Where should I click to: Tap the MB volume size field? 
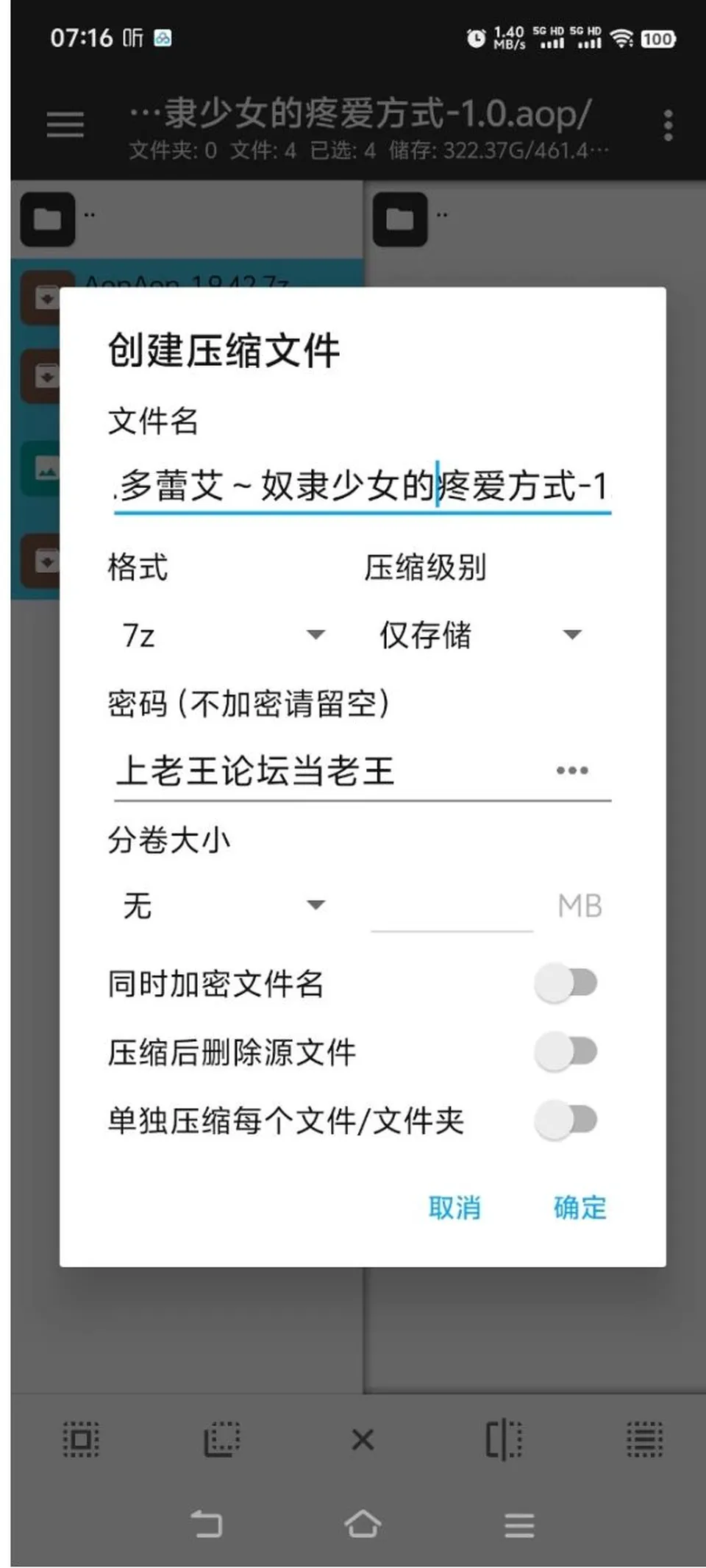pyautogui.click(x=452, y=907)
